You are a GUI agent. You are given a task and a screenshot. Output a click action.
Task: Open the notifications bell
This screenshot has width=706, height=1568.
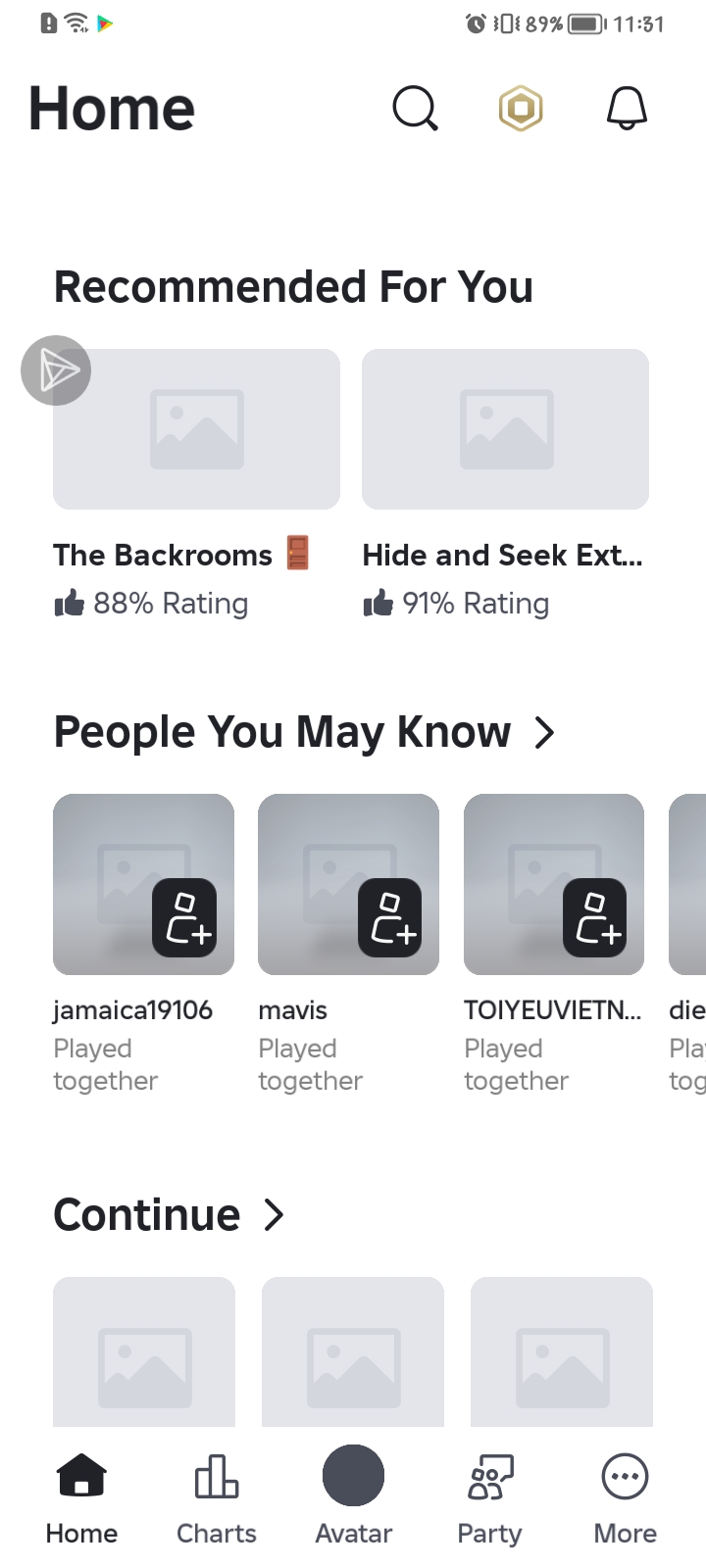[x=627, y=108]
